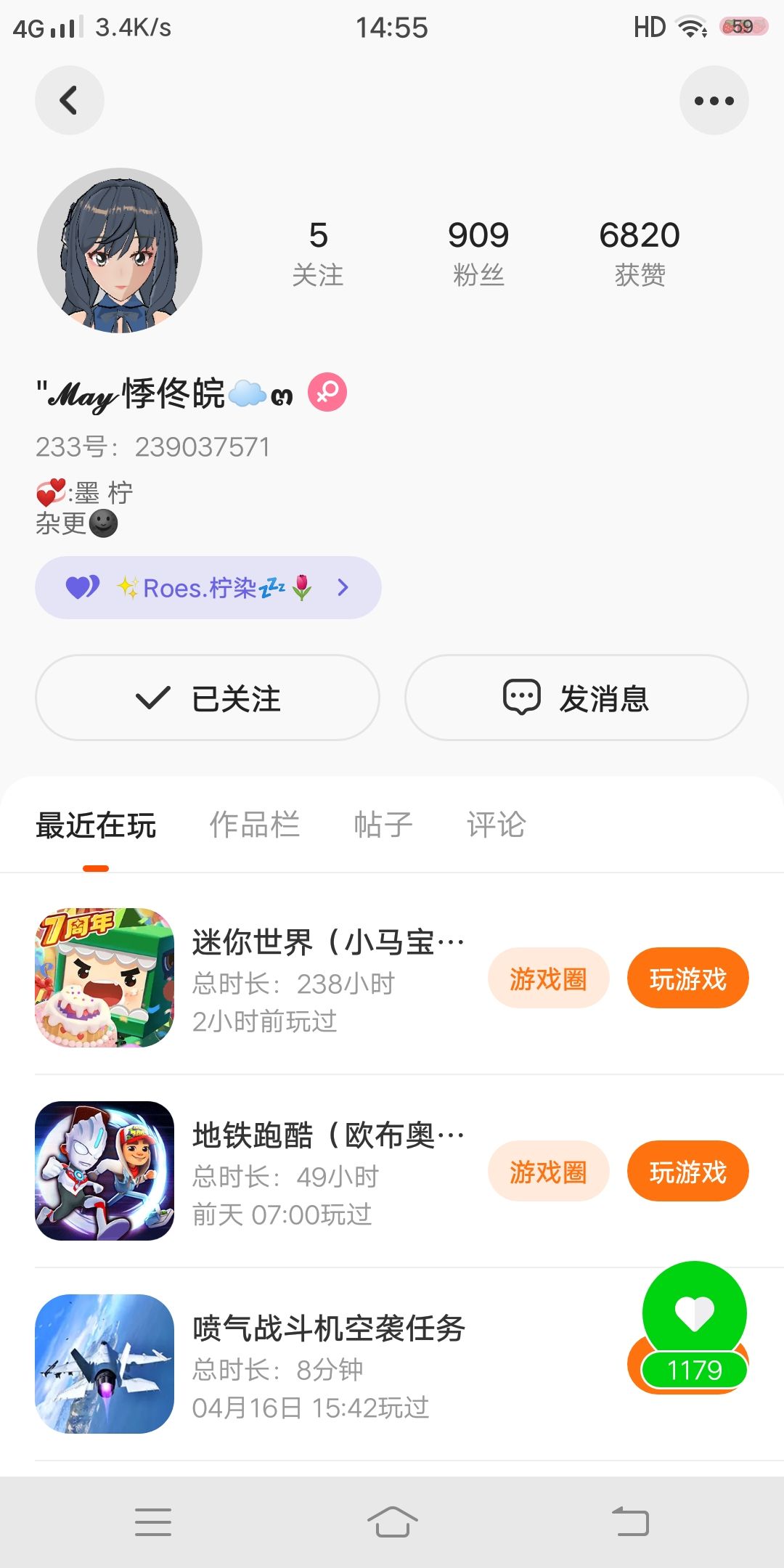Open the Roes.柠染 couple link chip
The image size is (784, 1568).
point(208,587)
